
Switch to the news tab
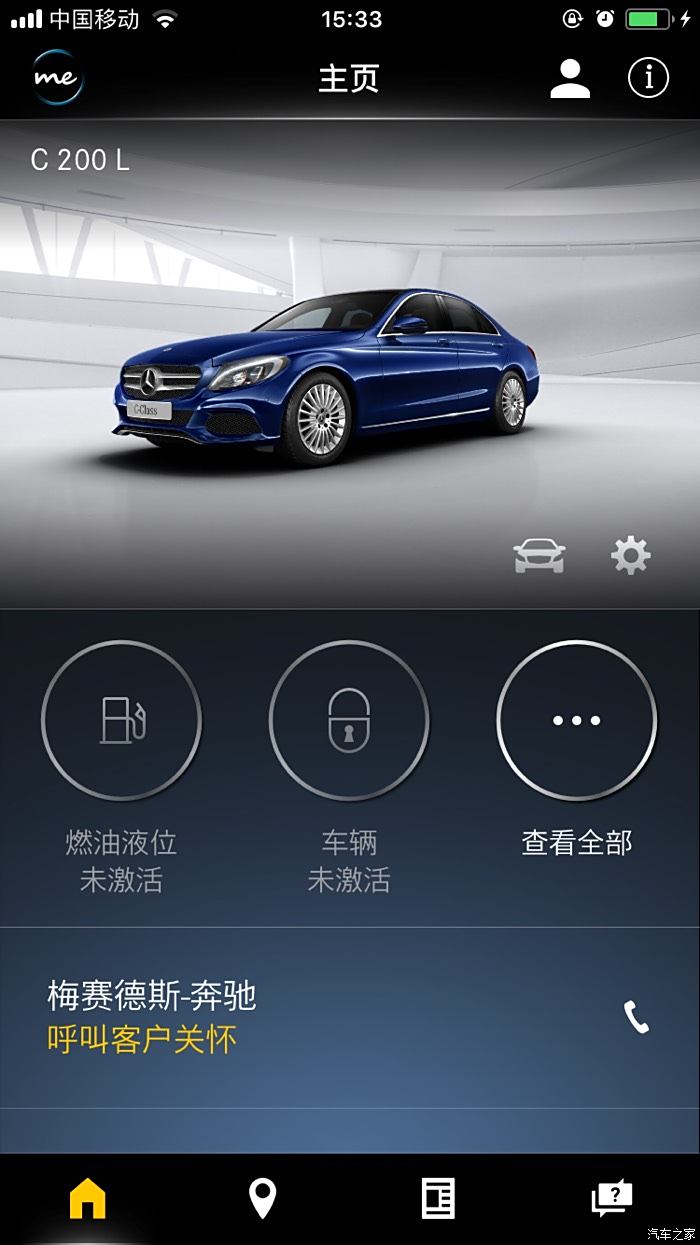(438, 1197)
